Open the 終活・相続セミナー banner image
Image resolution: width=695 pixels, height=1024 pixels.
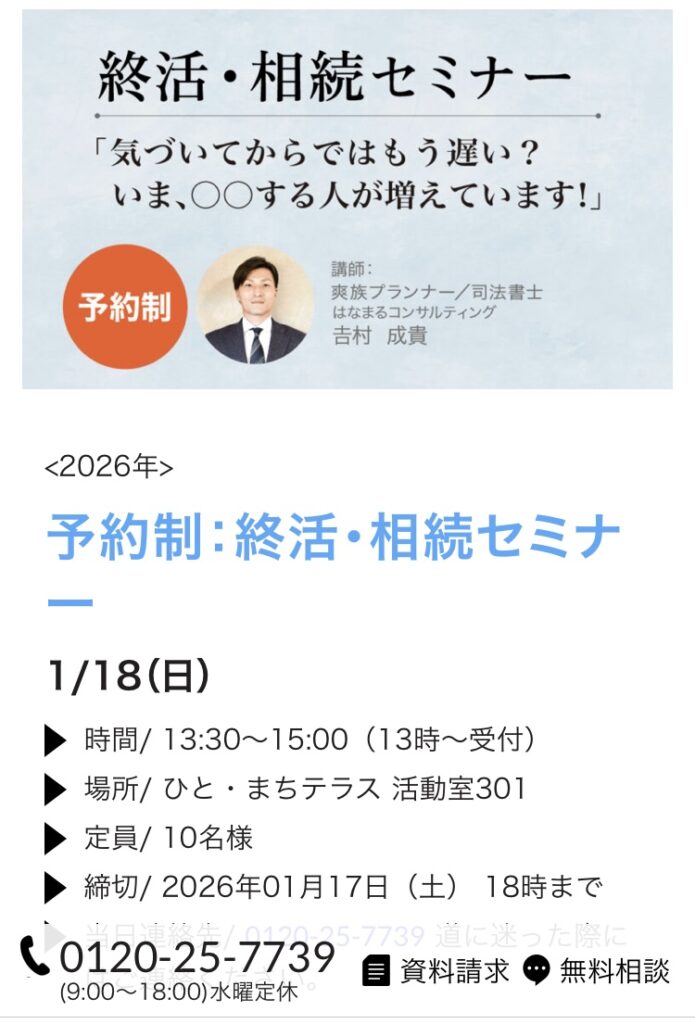[347, 200]
